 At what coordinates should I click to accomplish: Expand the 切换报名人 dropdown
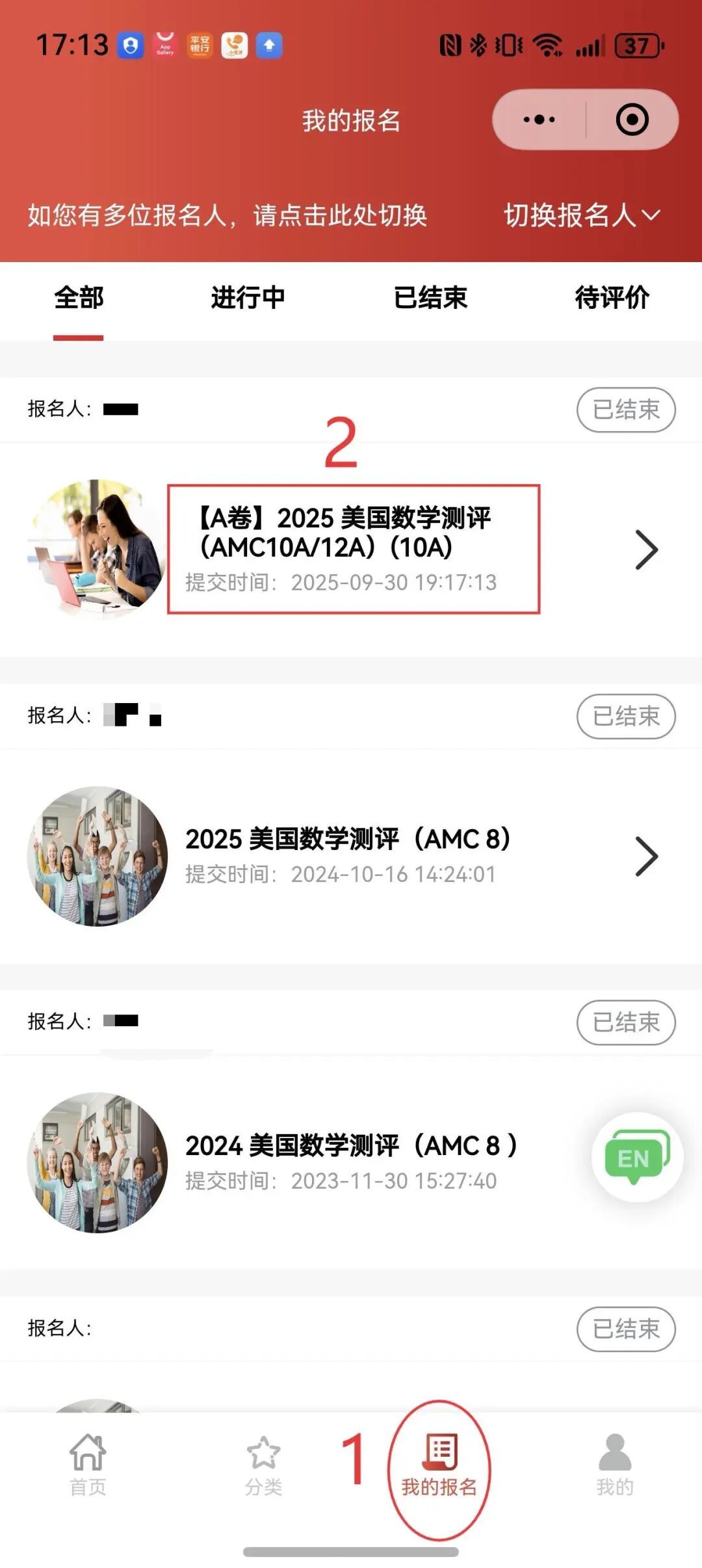tap(582, 215)
